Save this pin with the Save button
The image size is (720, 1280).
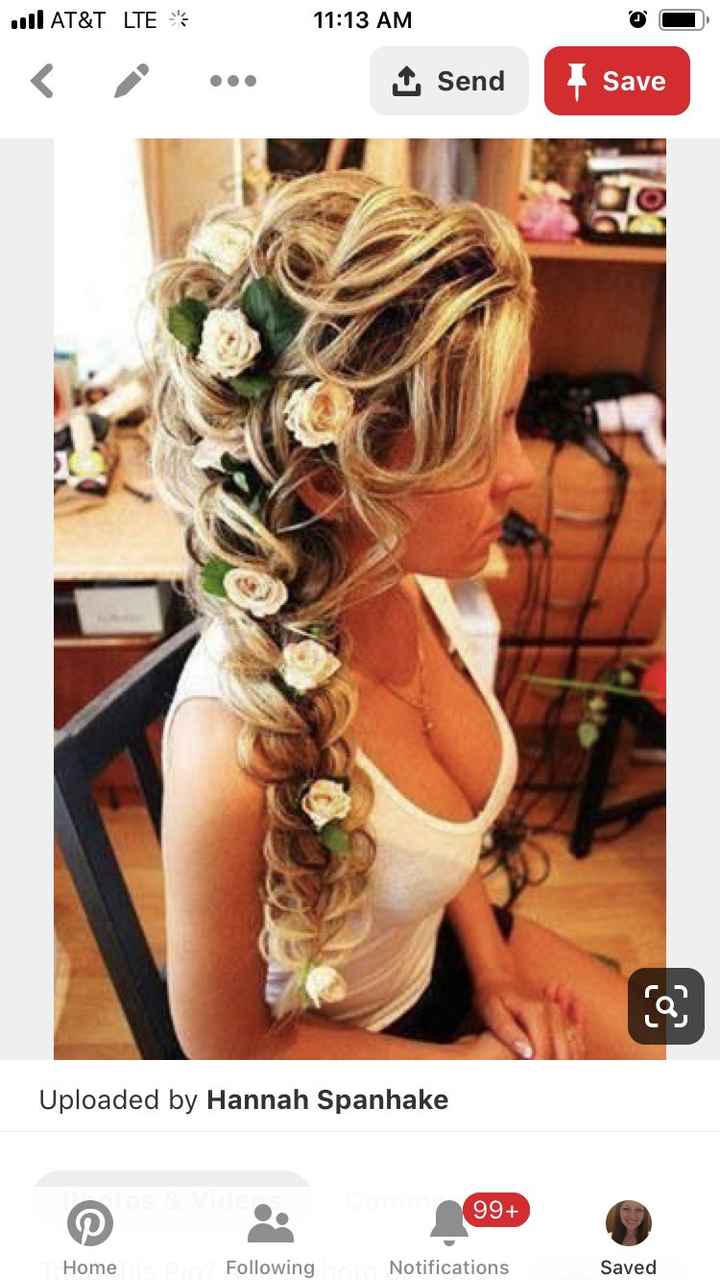point(616,81)
